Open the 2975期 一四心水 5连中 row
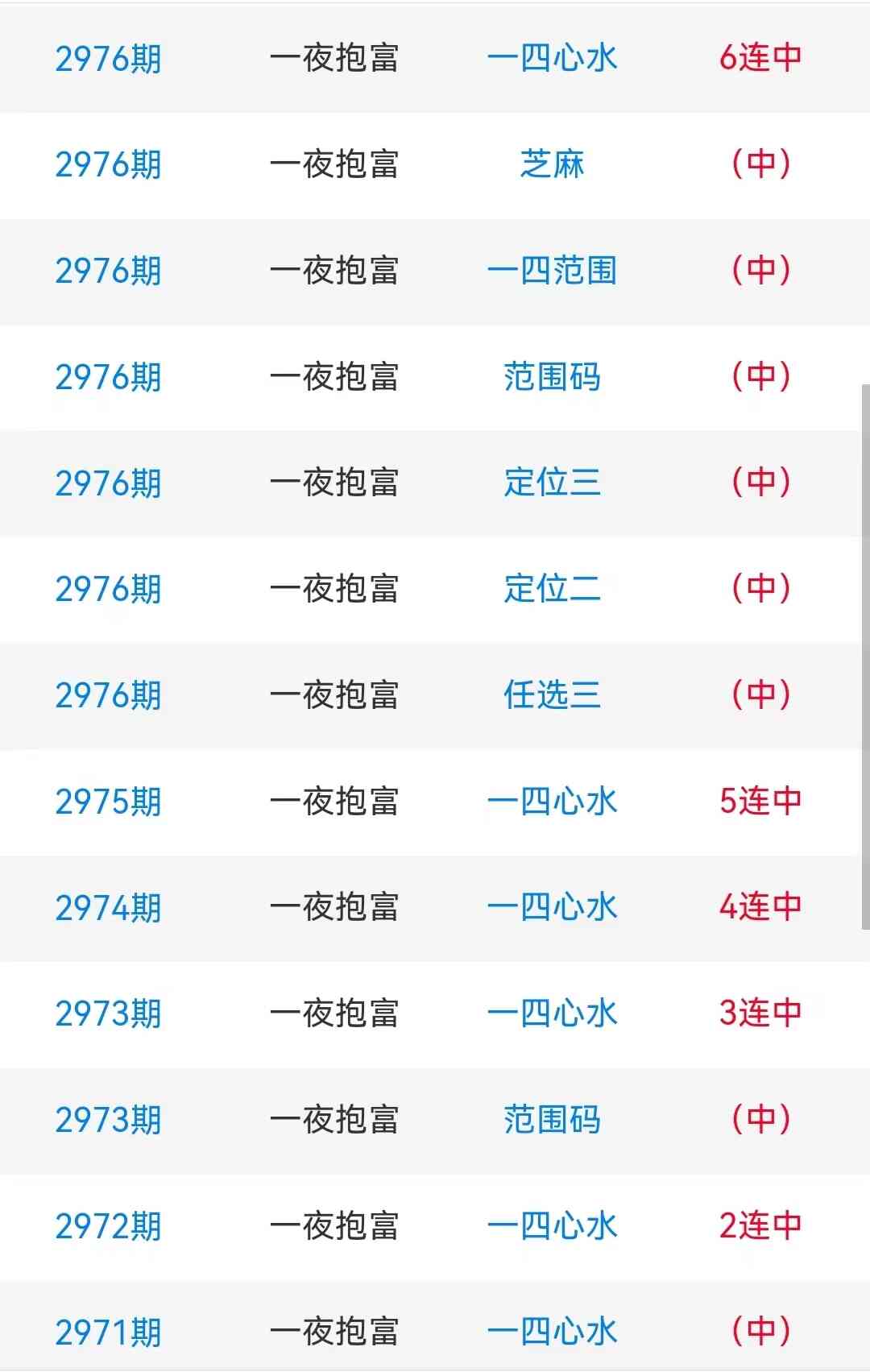This screenshot has height=1372, width=870. click(x=552, y=802)
